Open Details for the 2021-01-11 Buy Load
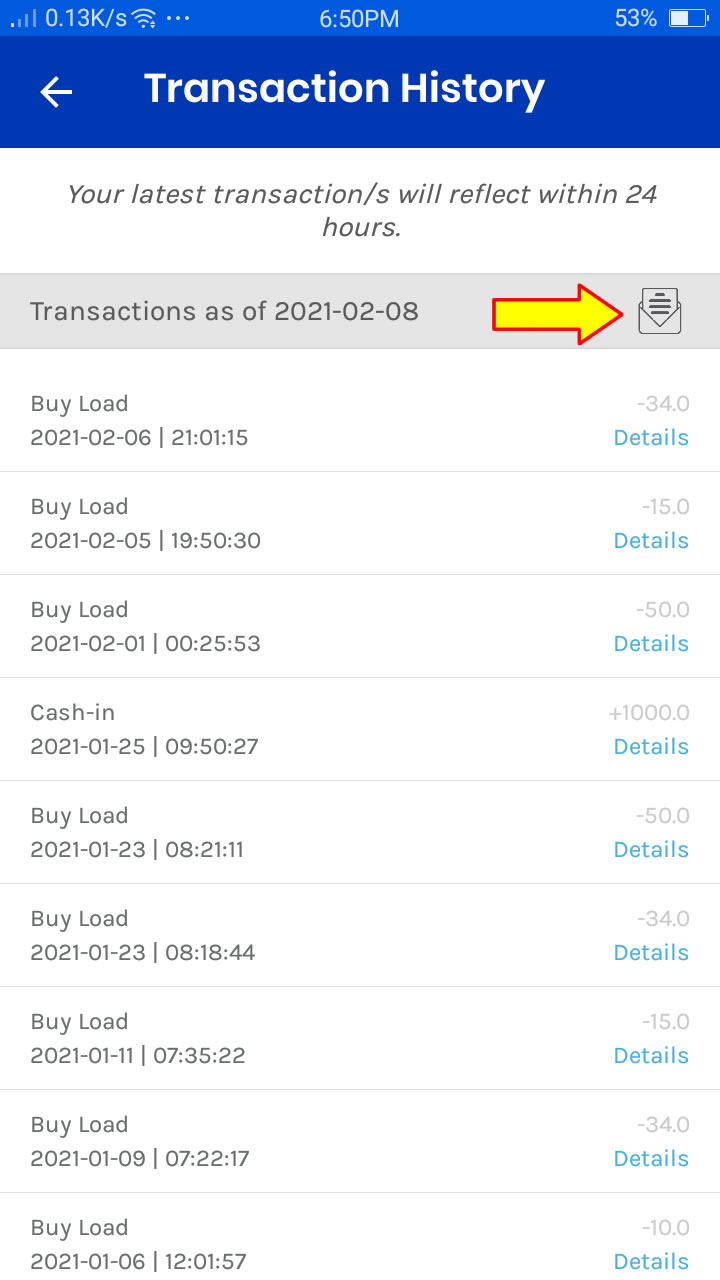Screen dimensions: 720x1280 tap(651, 1055)
